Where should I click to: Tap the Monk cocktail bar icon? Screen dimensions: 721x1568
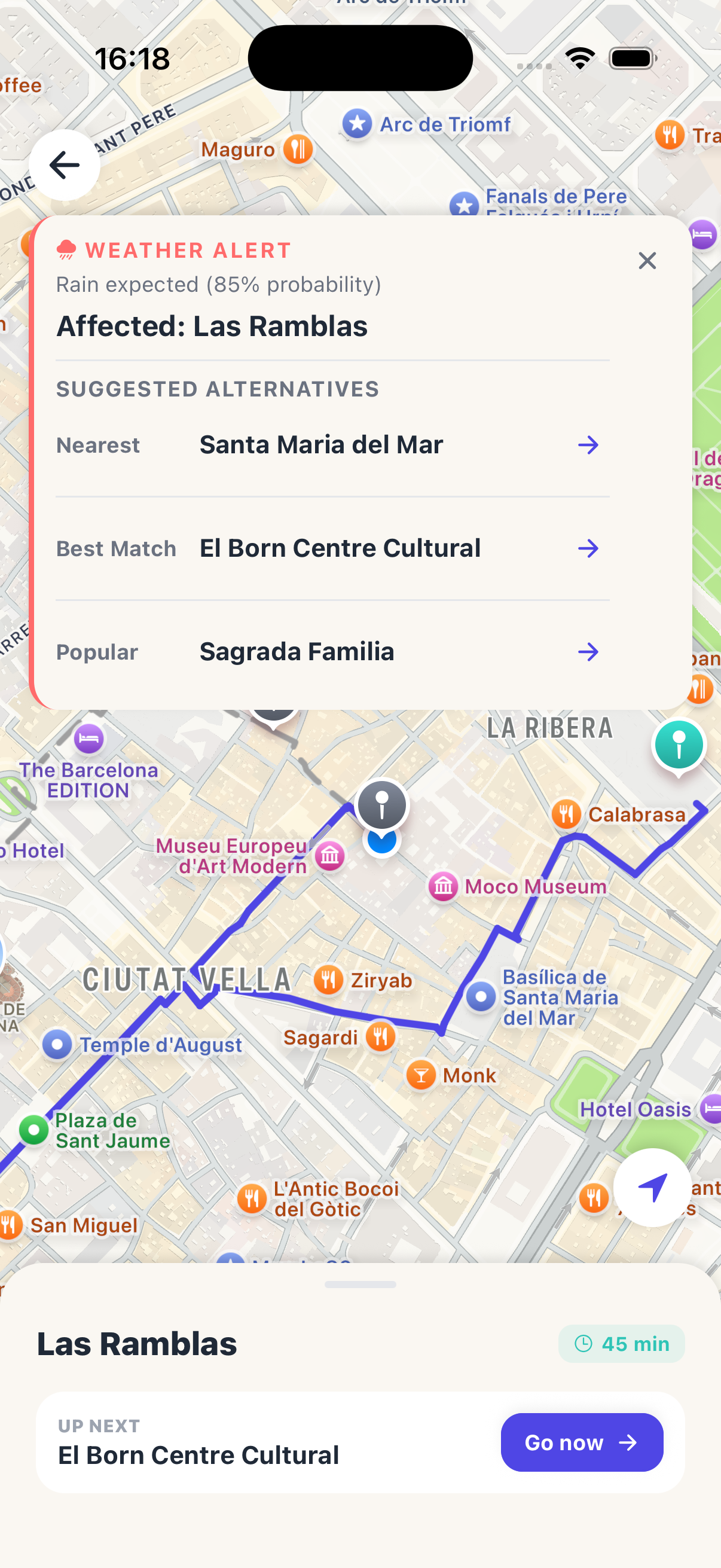click(421, 1075)
